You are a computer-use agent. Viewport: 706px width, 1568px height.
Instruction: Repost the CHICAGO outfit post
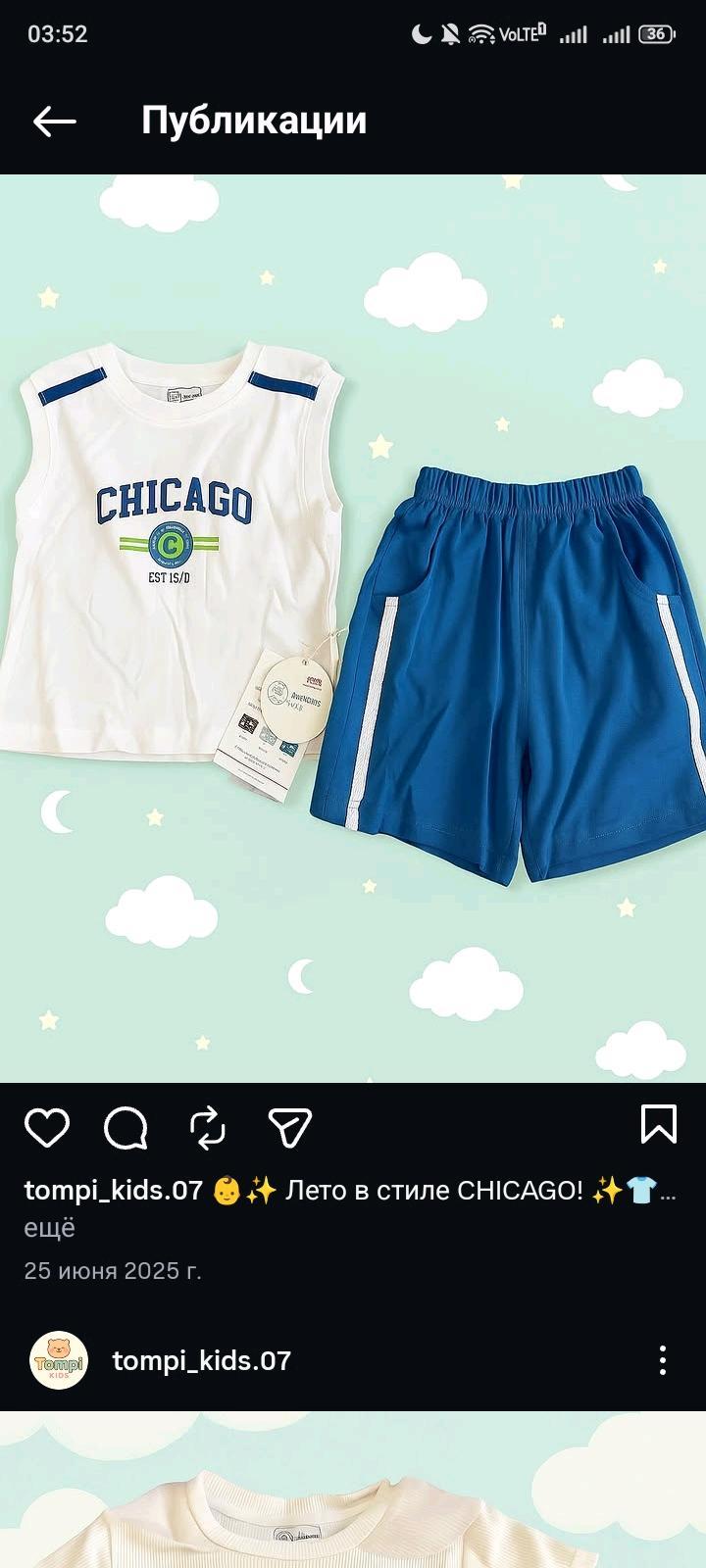208,1127
